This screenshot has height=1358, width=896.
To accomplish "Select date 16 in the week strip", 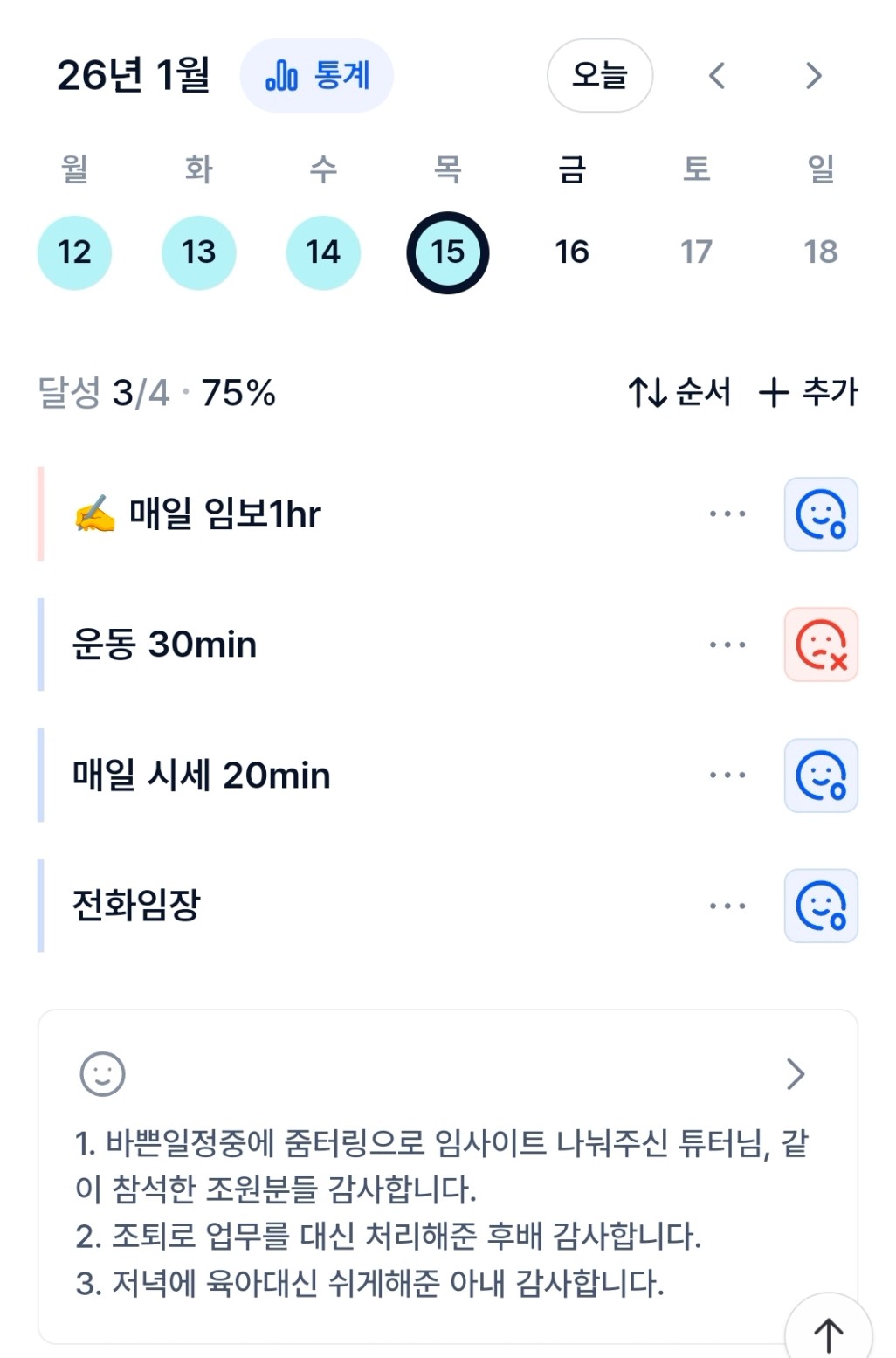I will click(x=572, y=252).
